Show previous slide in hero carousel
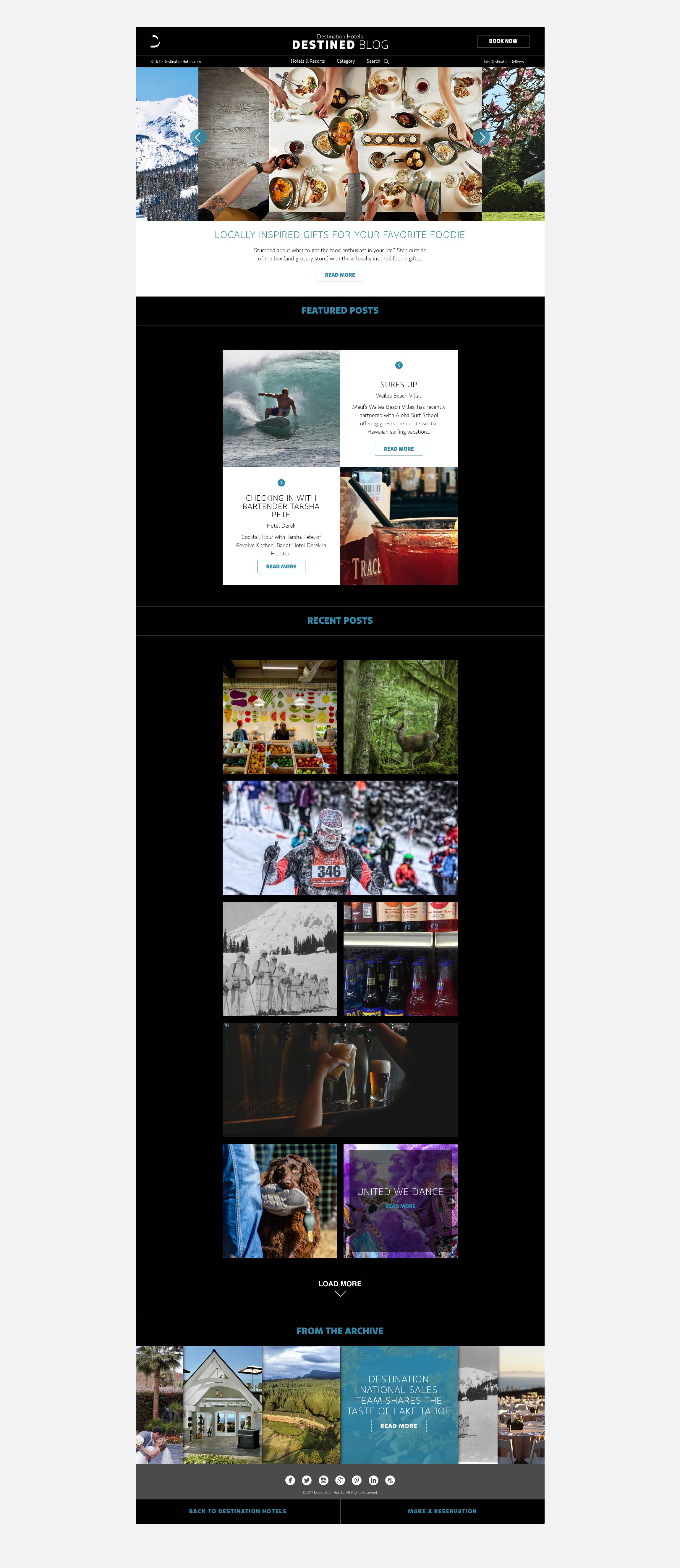Image resolution: width=680 pixels, height=1568 pixels. [x=198, y=137]
